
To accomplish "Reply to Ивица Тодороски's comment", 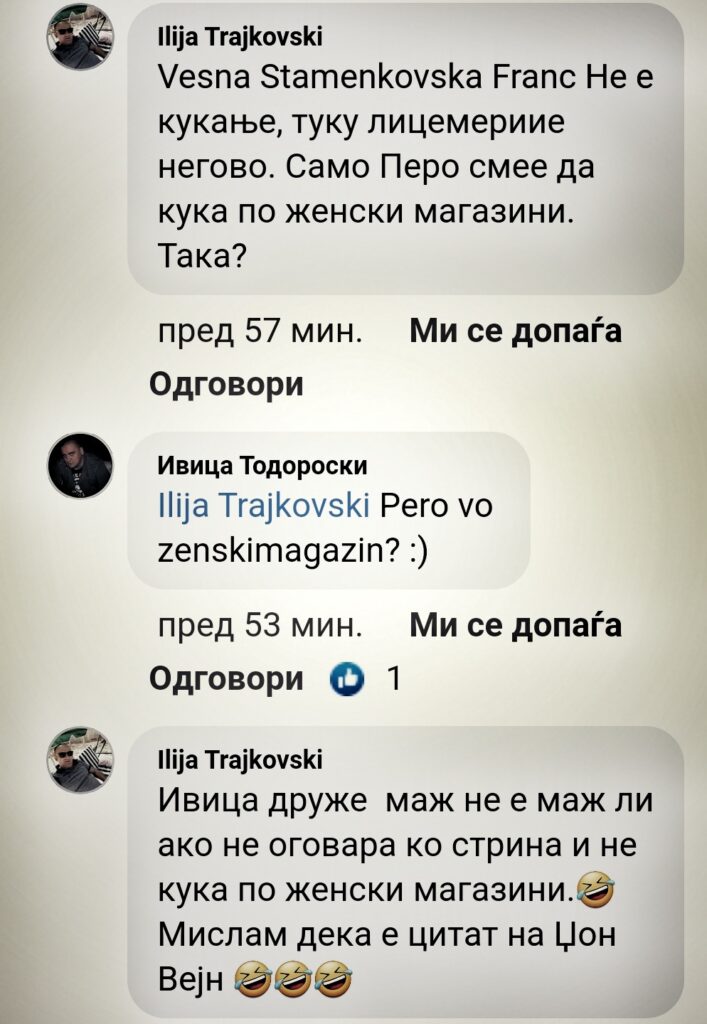I will (225, 679).
